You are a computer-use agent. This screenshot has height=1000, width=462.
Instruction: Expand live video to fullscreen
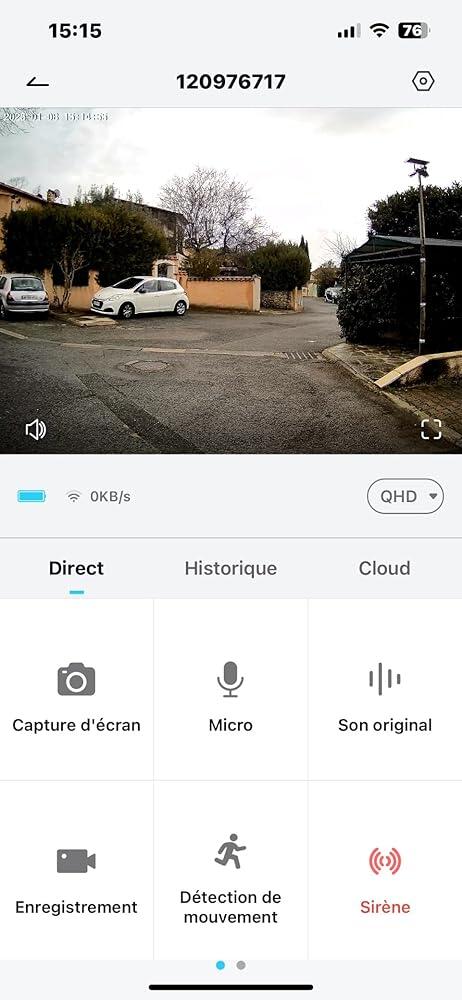[431, 430]
